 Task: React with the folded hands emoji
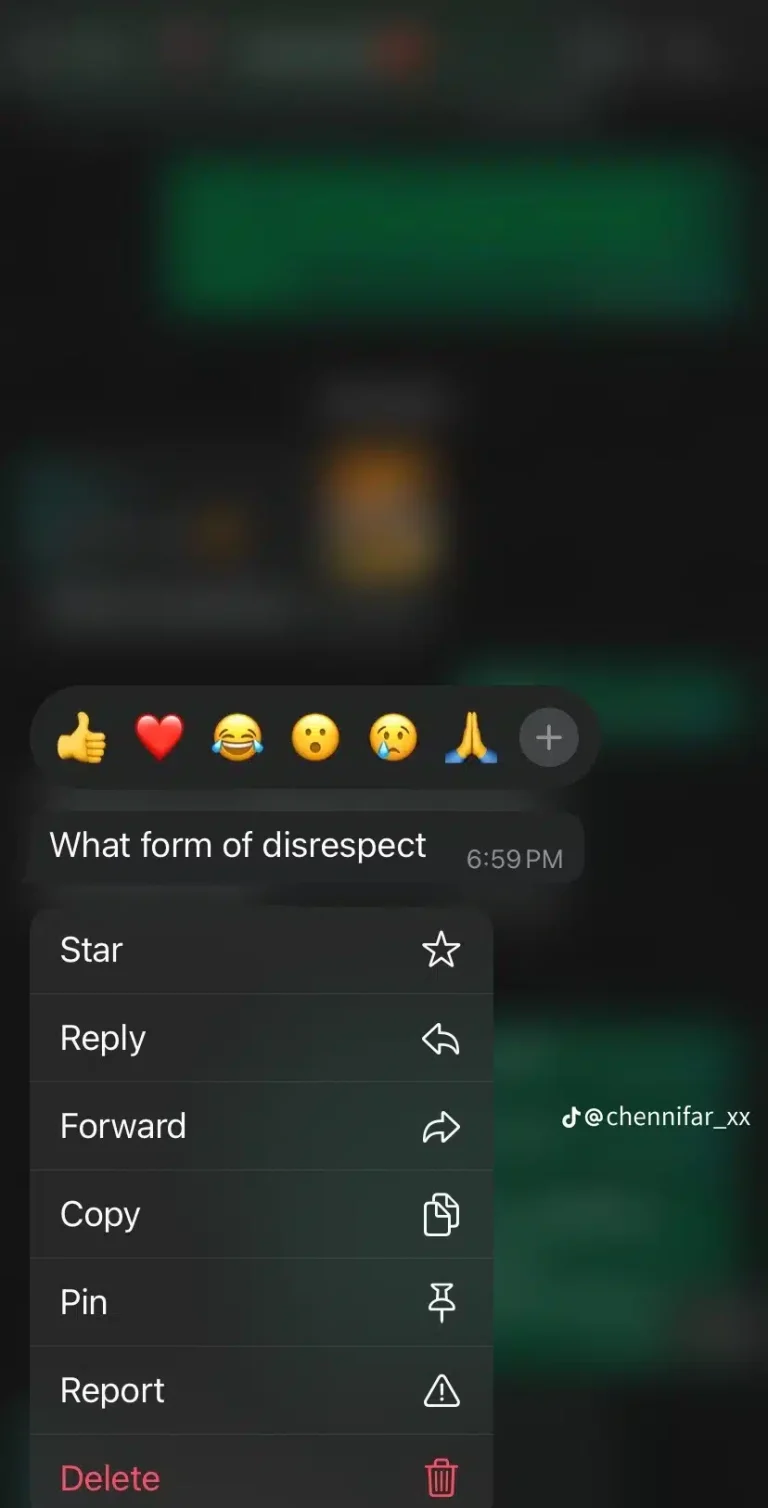[x=471, y=740]
